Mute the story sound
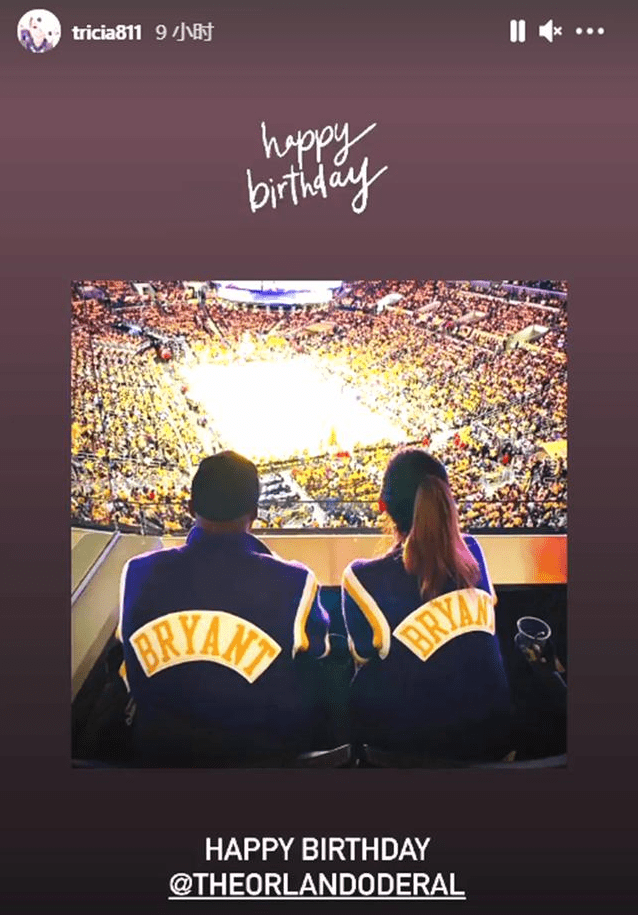Viewport: 638px width, 915px height. click(550, 32)
